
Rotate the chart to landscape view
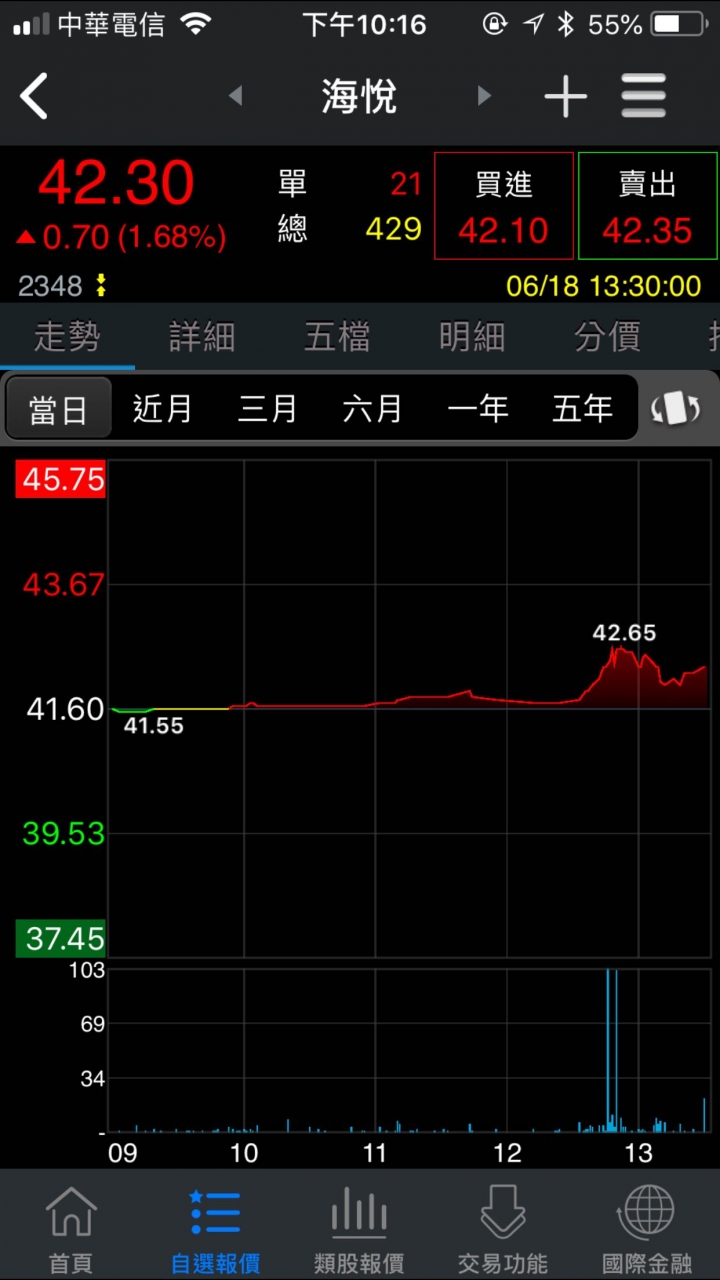[677, 408]
